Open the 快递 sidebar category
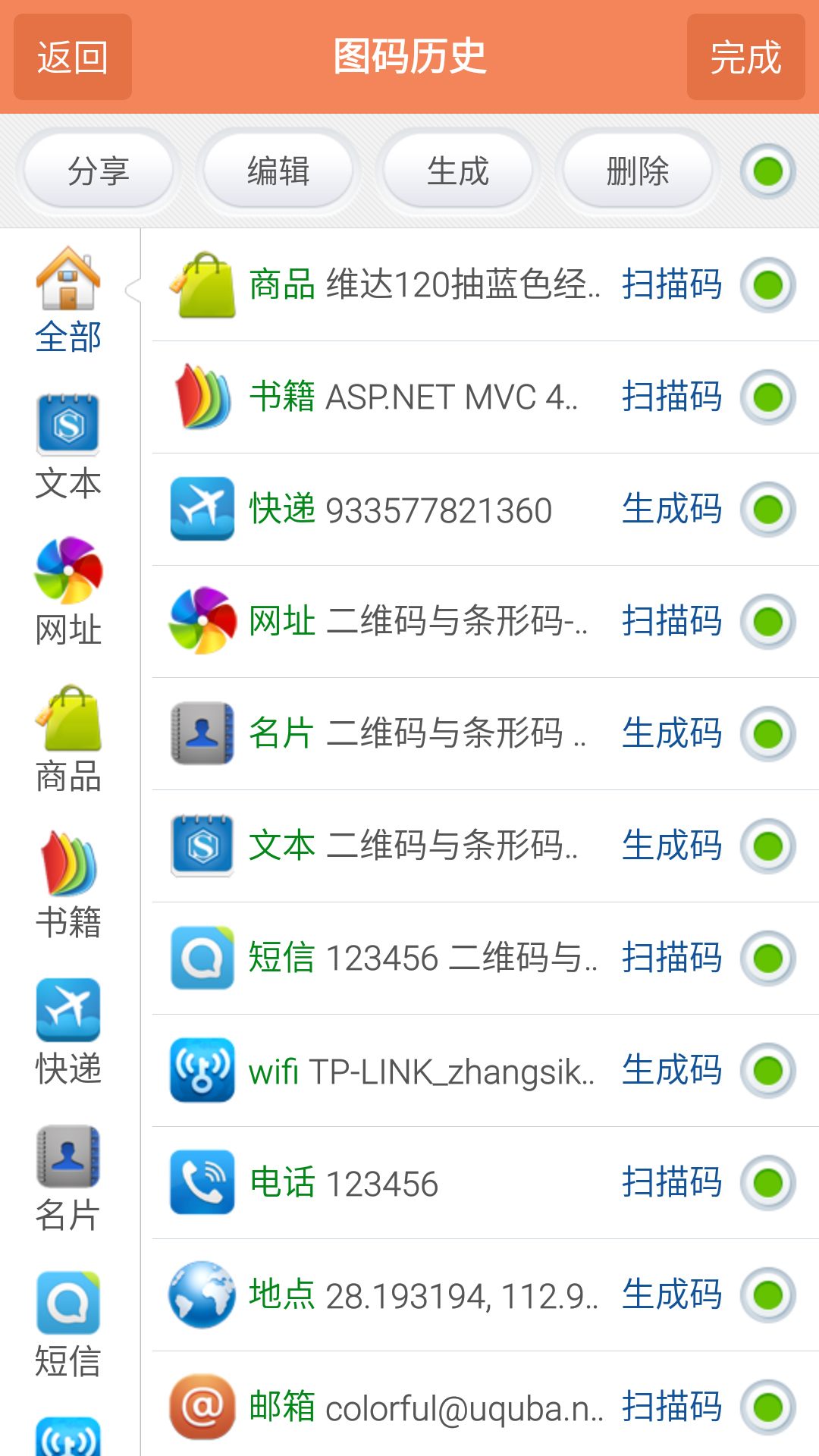 (68, 1031)
